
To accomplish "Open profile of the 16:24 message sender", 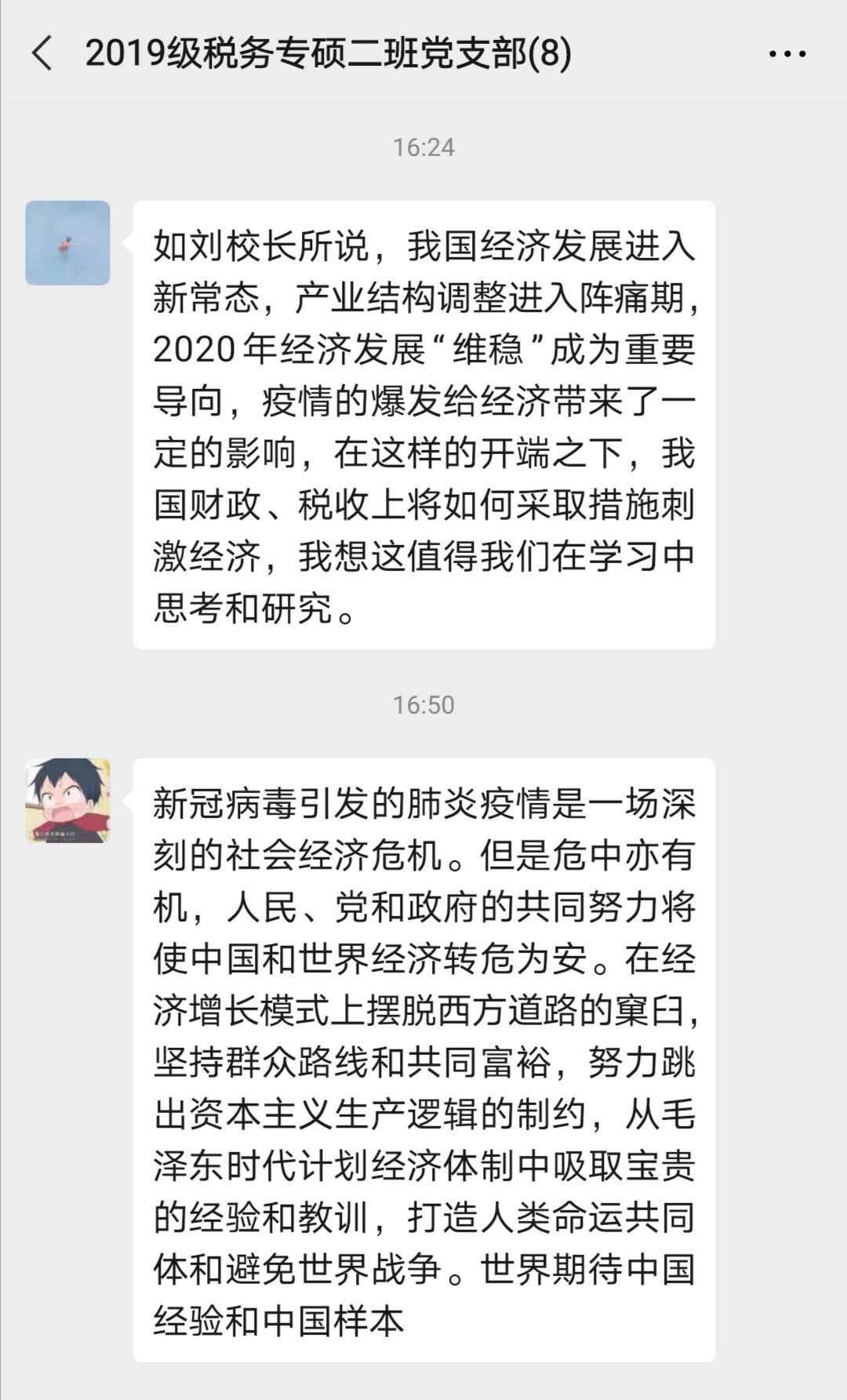I will pos(67,243).
